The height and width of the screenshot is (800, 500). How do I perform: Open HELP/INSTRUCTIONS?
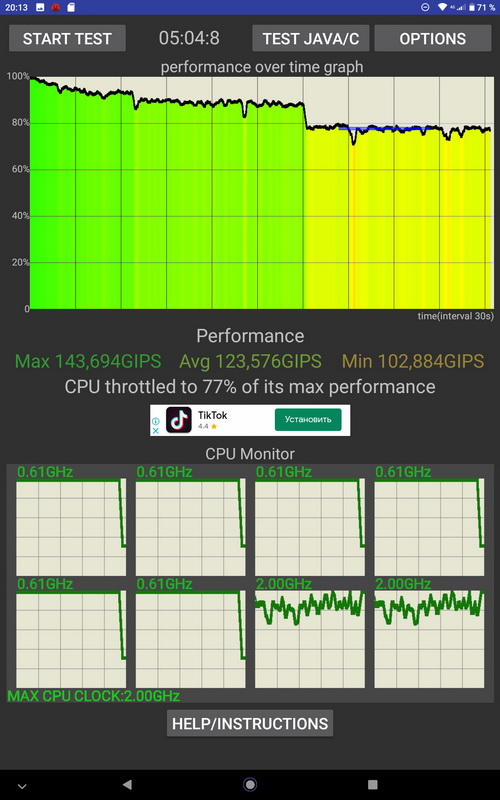250,723
